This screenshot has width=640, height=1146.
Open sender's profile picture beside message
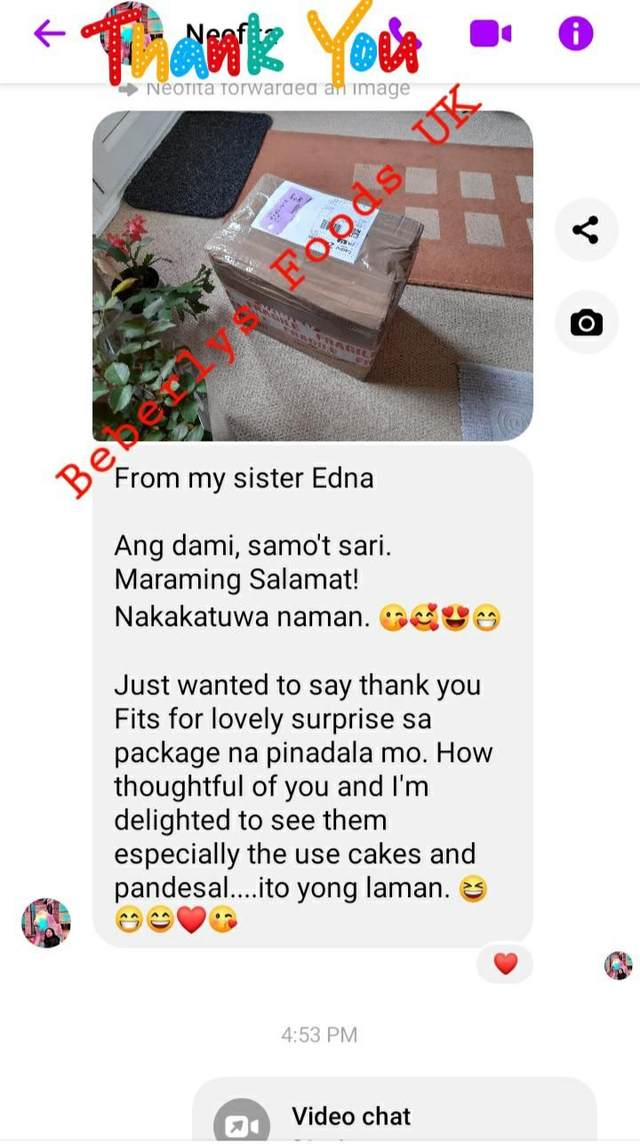[46, 922]
